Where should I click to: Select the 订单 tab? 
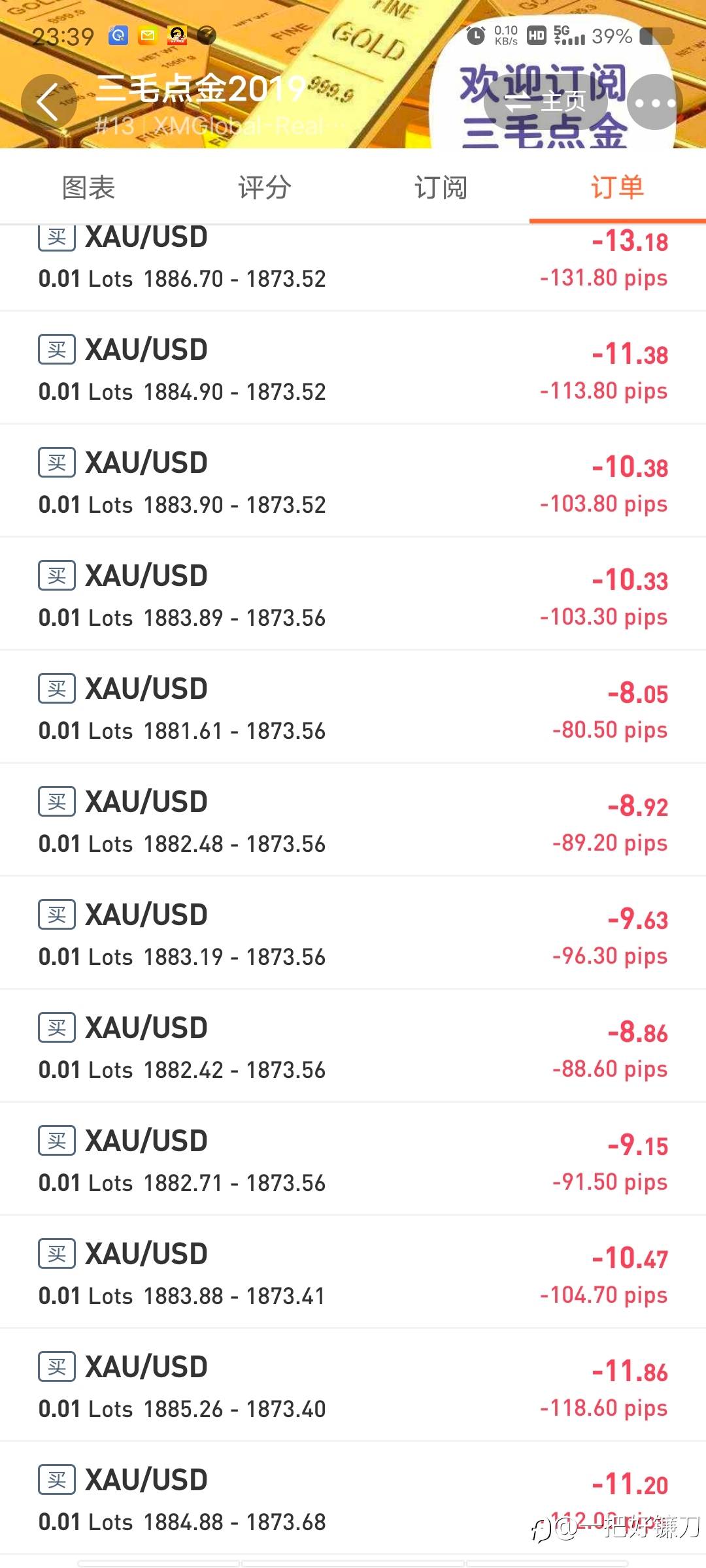pos(618,188)
